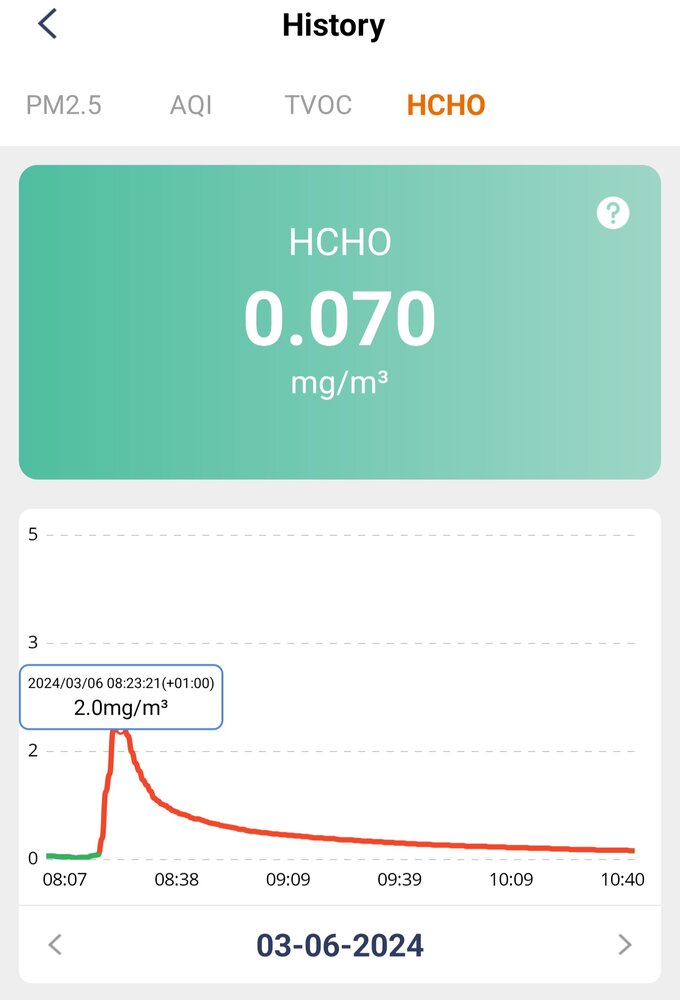Switch to the AQI tab
Image resolution: width=680 pixels, height=1000 pixels.
point(191,105)
